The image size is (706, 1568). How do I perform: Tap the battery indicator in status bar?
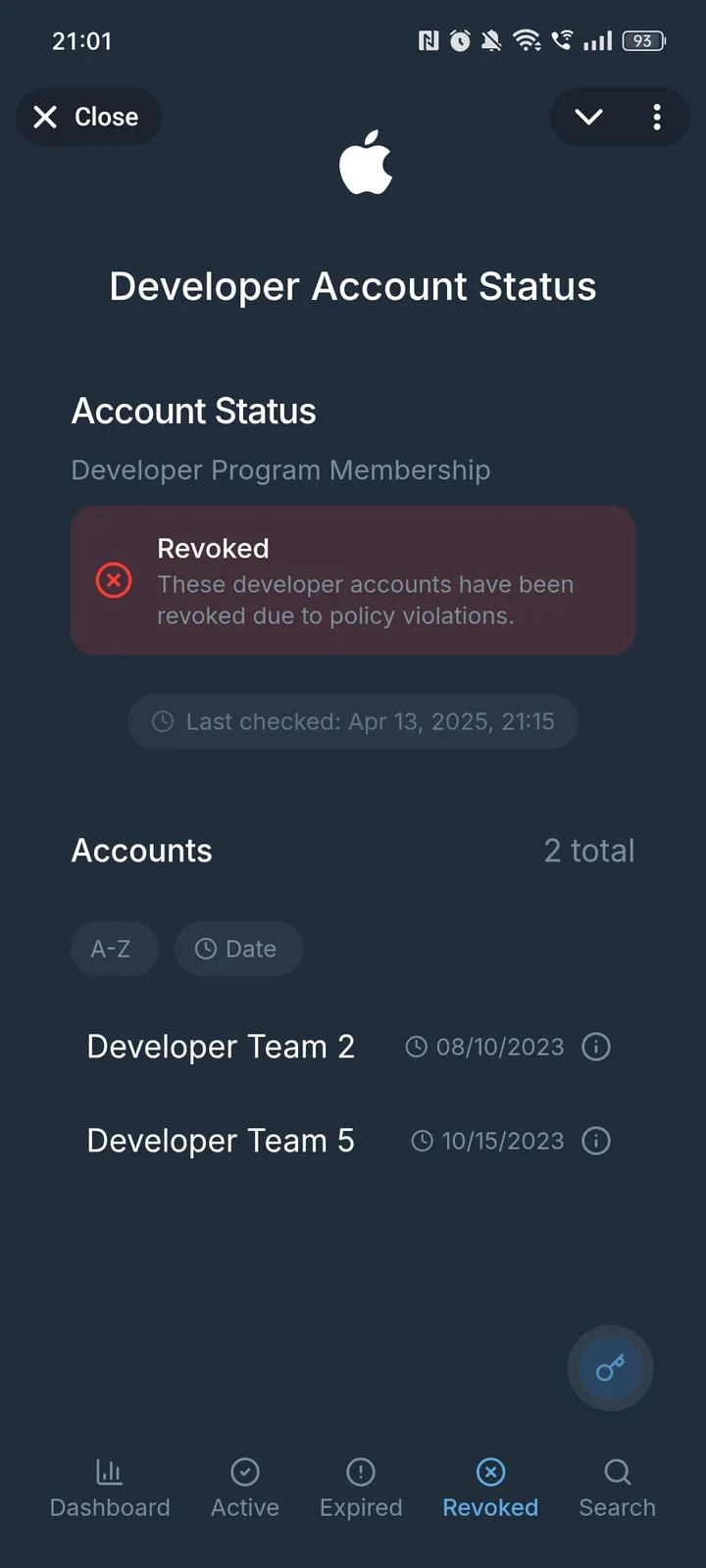point(644,41)
